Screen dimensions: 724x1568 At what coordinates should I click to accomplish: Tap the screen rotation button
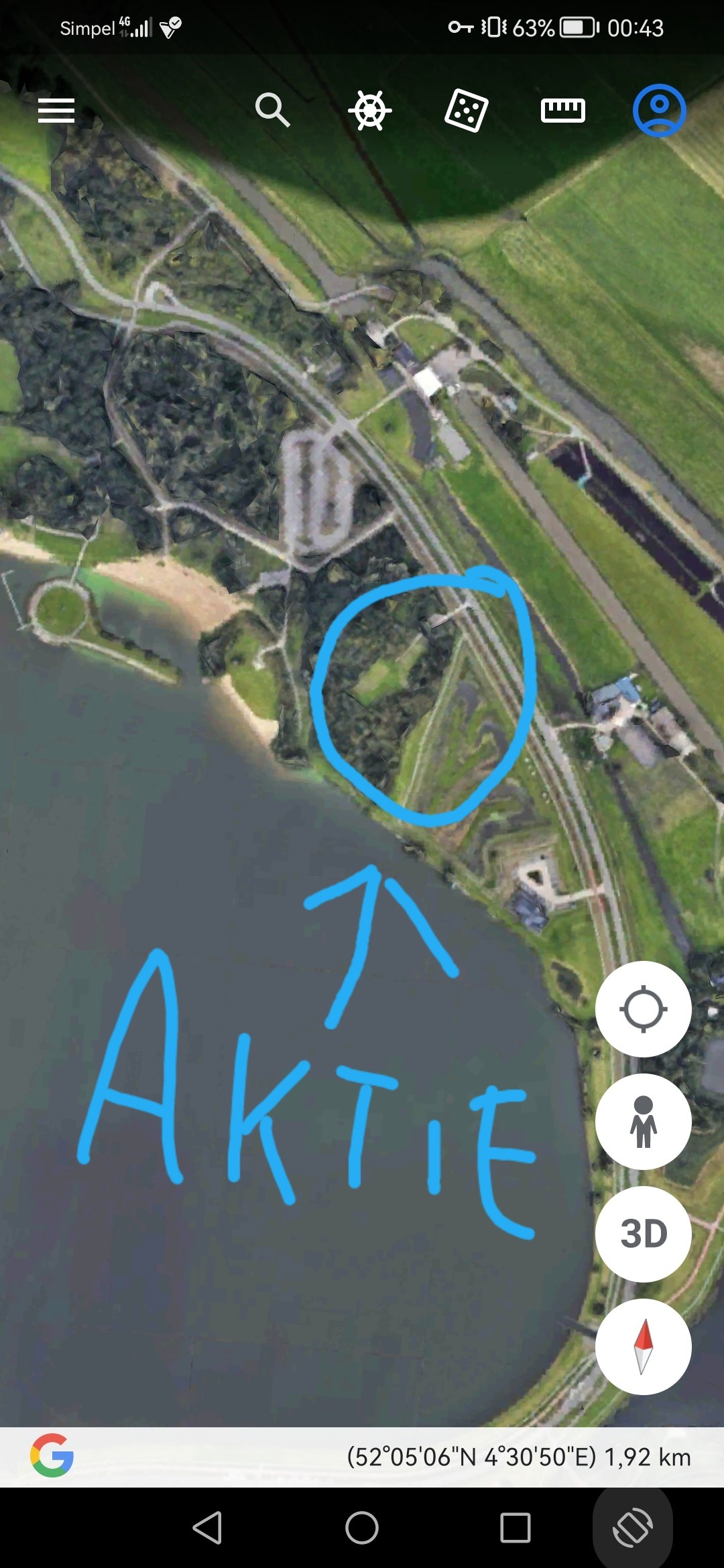click(632, 1528)
